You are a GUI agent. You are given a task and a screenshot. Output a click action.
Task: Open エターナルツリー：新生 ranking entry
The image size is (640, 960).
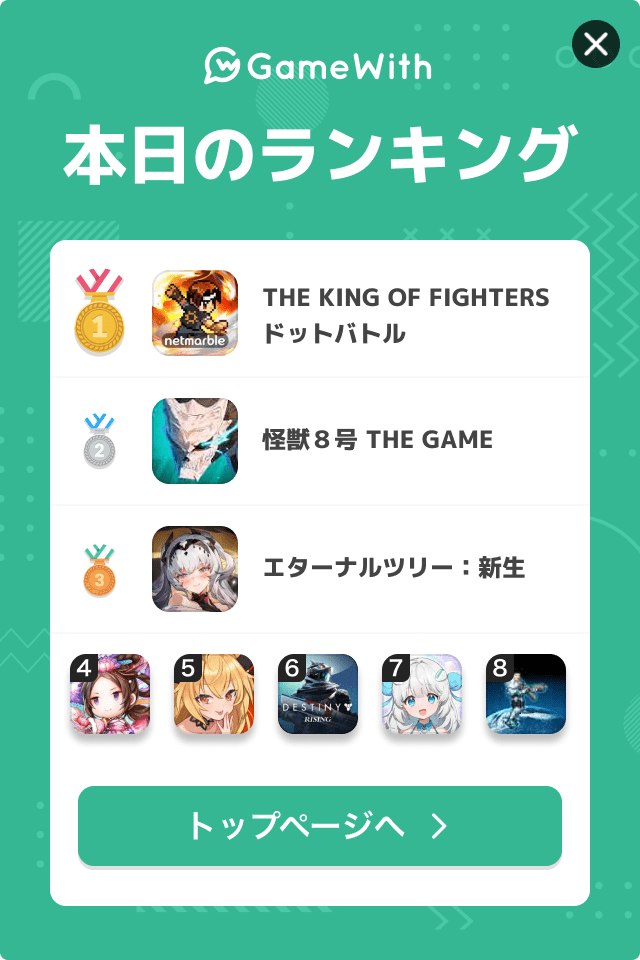coord(393,568)
